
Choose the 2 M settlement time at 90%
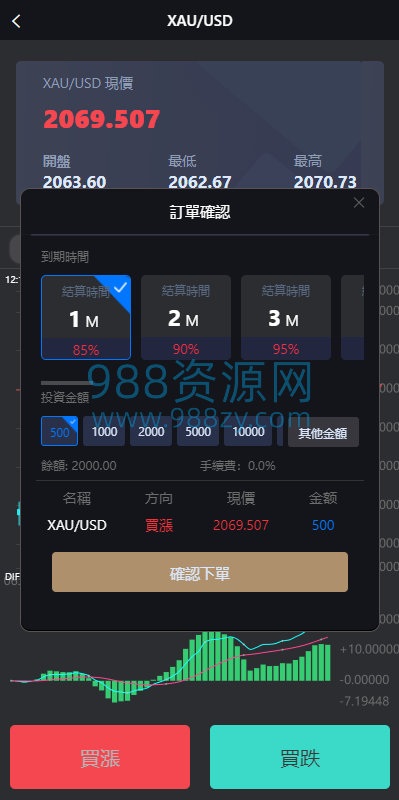click(x=186, y=318)
